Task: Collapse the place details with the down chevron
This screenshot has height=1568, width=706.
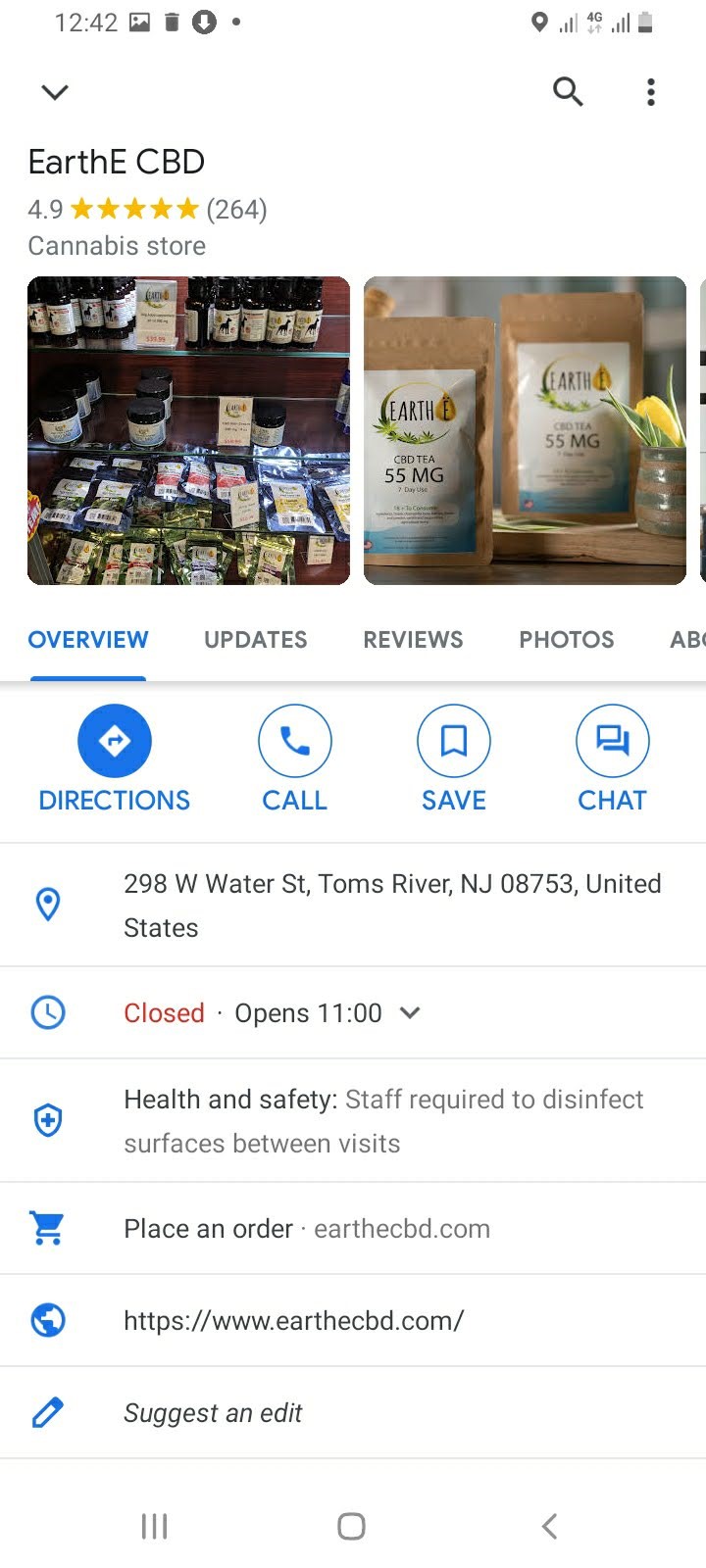Action: click(55, 92)
